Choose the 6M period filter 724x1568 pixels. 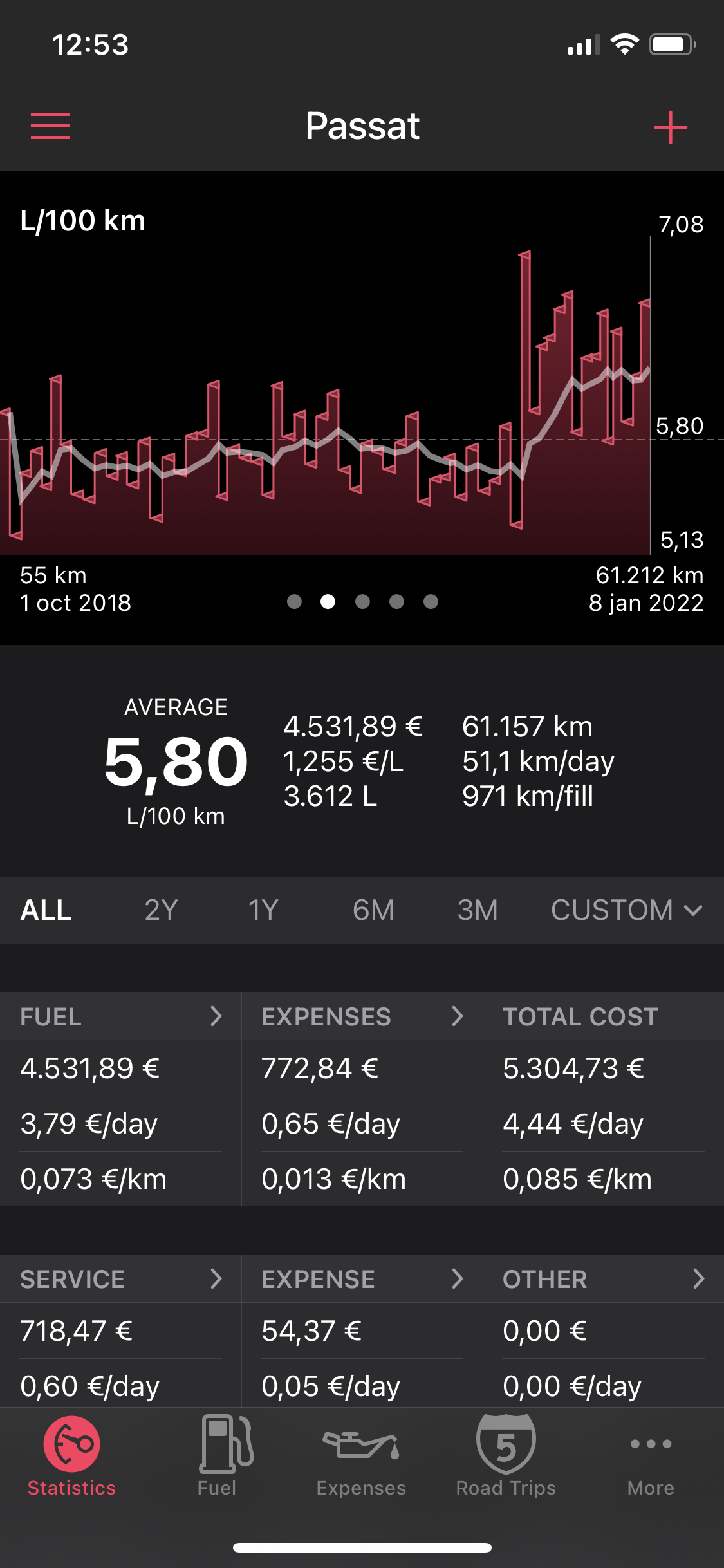(373, 910)
